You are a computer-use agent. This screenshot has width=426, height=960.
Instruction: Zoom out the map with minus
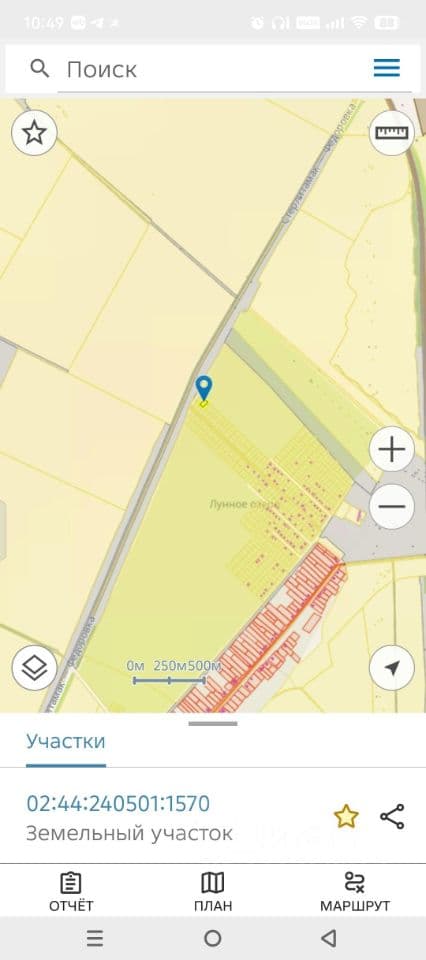click(x=392, y=506)
